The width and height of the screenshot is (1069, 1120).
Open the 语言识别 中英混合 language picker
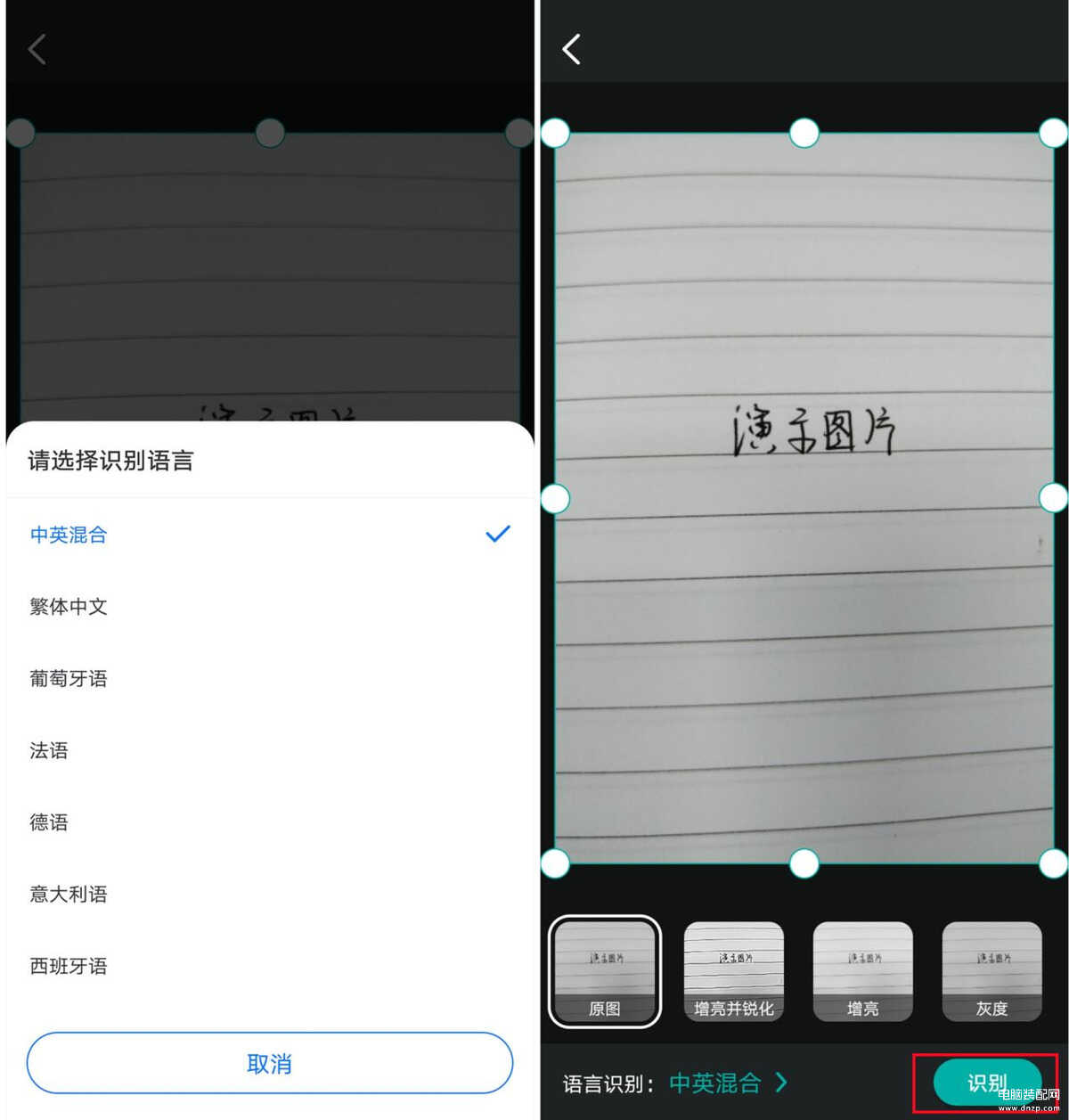pyautogui.click(x=726, y=1083)
